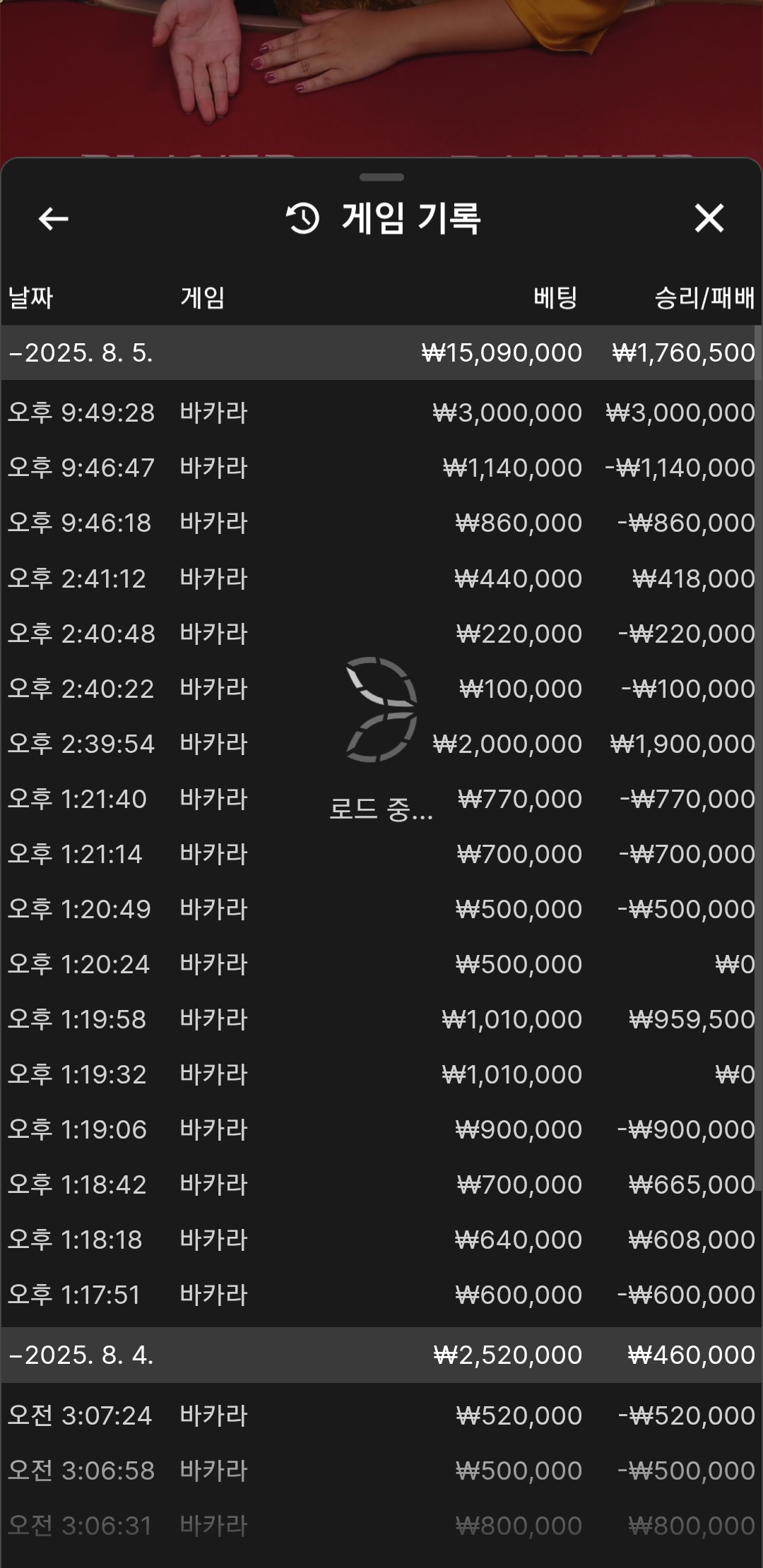The width and height of the screenshot is (763, 1568).
Task: Select the 오전 3:06:58 game entry
Action: point(381,1471)
